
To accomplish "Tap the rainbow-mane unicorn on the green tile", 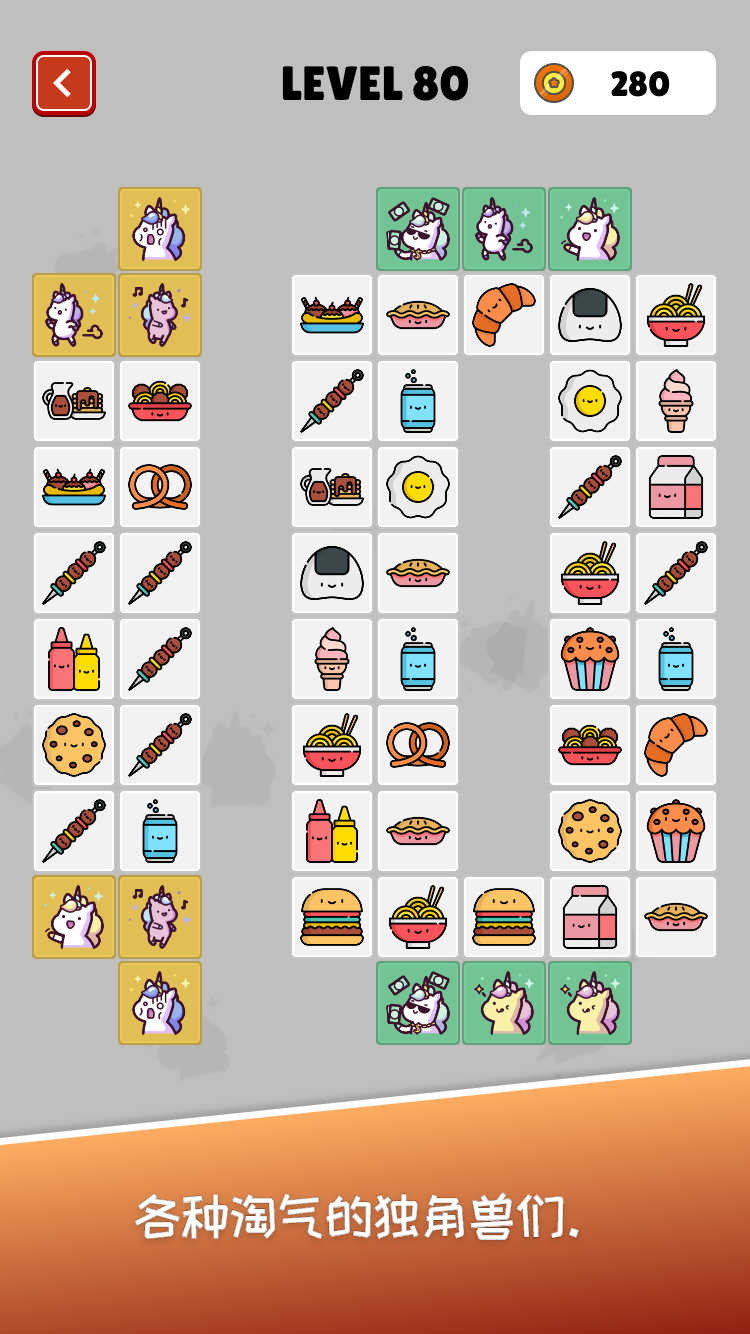I will point(590,229).
